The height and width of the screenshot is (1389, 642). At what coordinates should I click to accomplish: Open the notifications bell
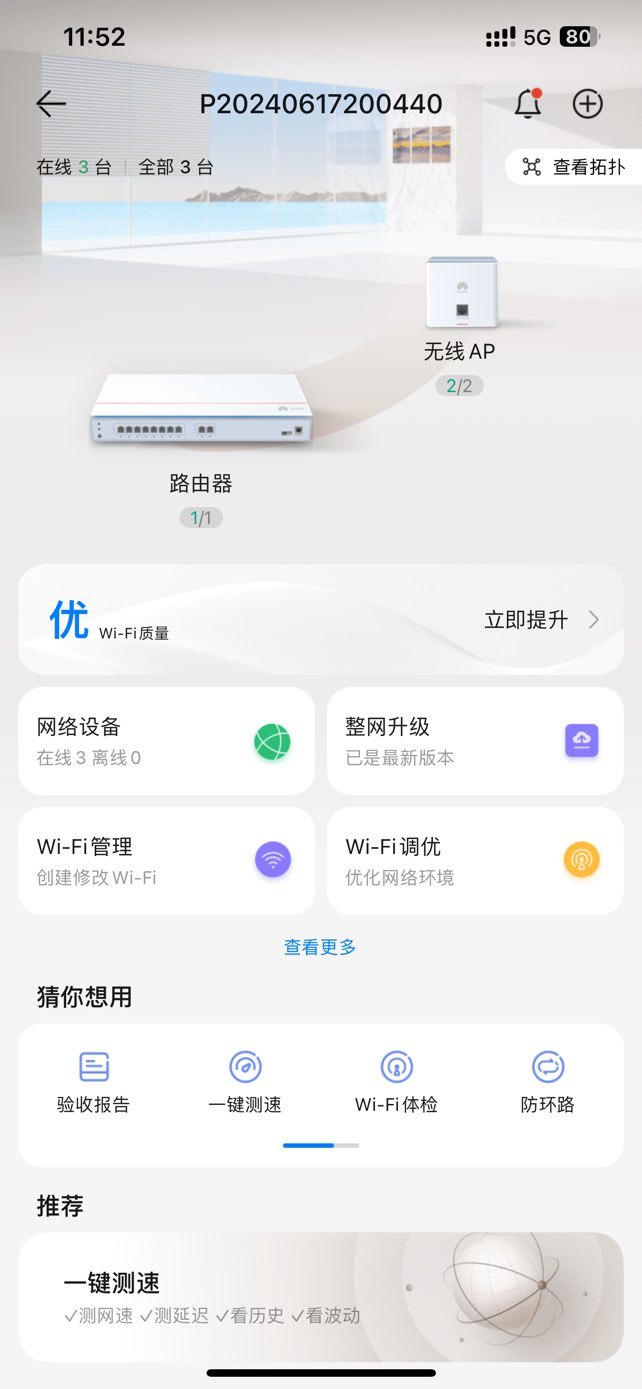point(528,103)
